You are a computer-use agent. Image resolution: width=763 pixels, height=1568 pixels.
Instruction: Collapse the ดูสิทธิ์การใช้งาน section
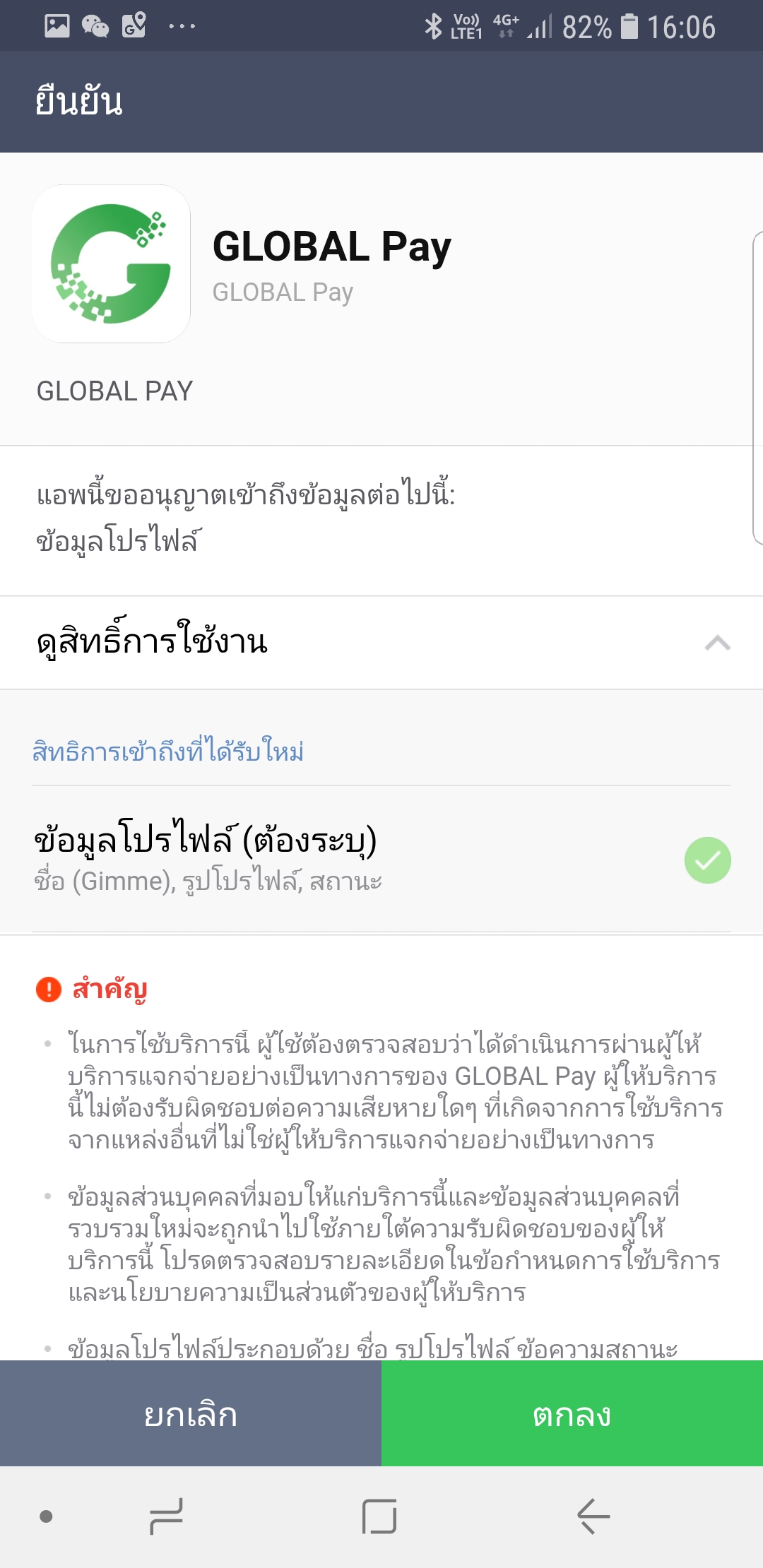tap(717, 643)
